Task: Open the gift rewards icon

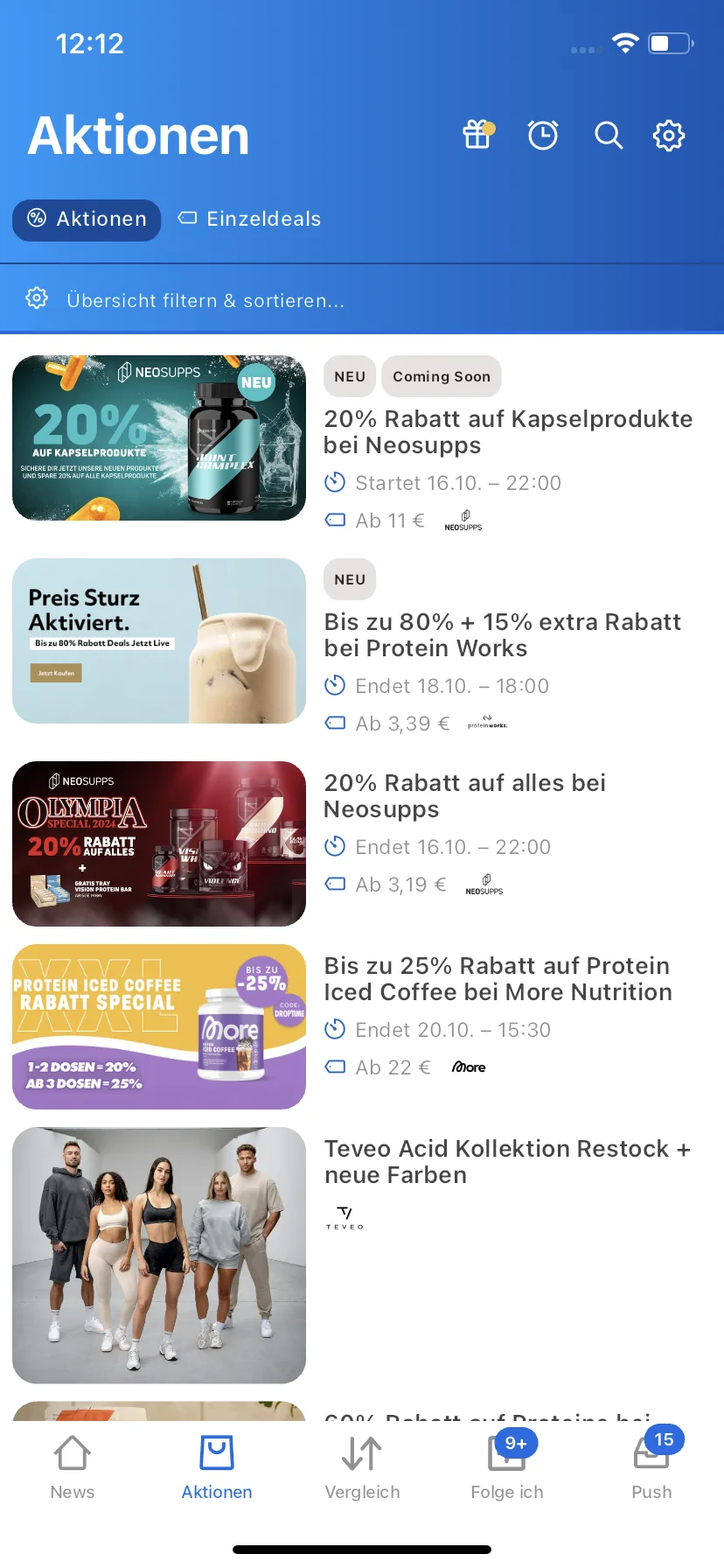Action: tap(477, 136)
